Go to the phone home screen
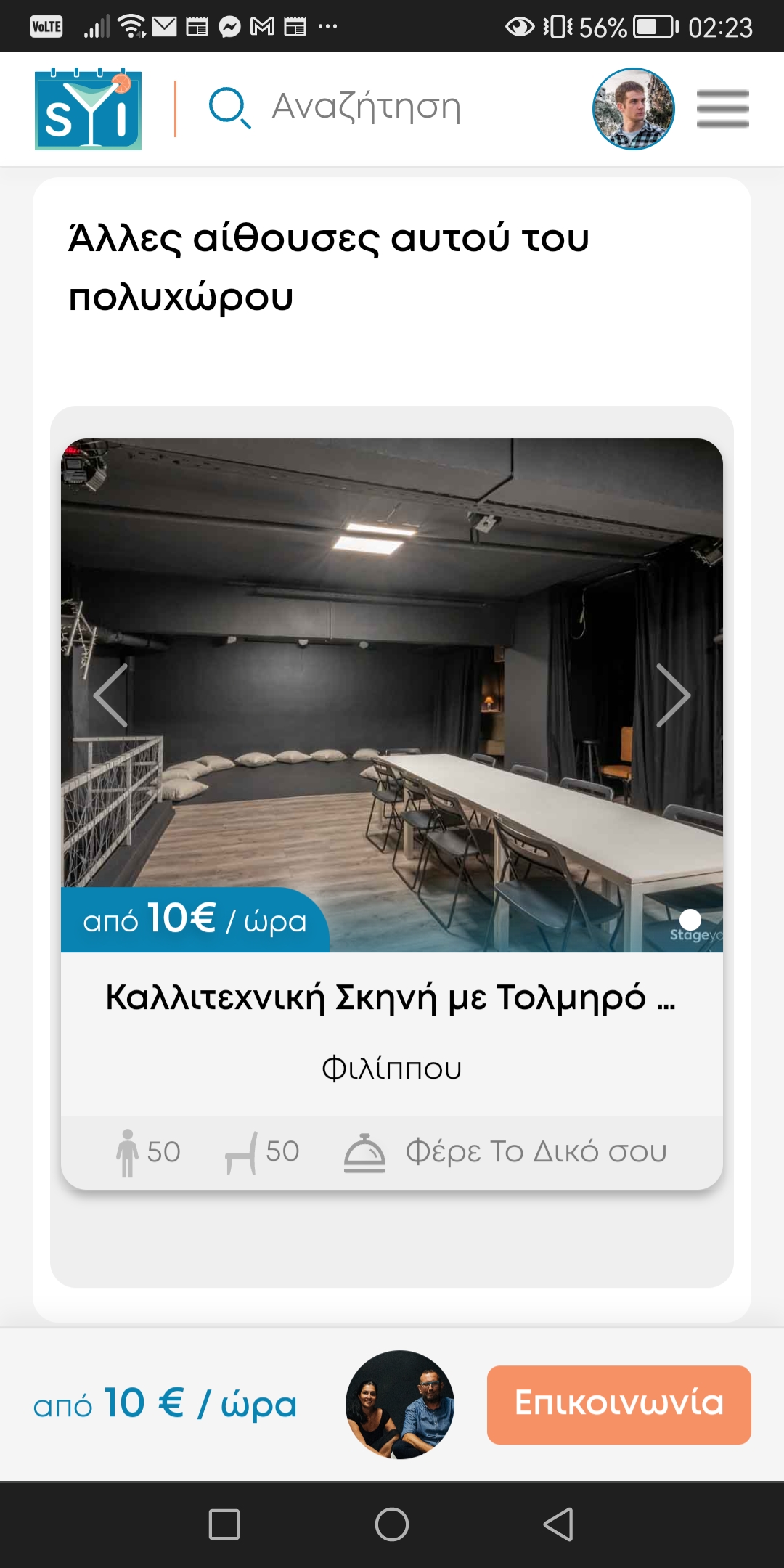784x1568 pixels. pyautogui.click(x=392, y=1524)
